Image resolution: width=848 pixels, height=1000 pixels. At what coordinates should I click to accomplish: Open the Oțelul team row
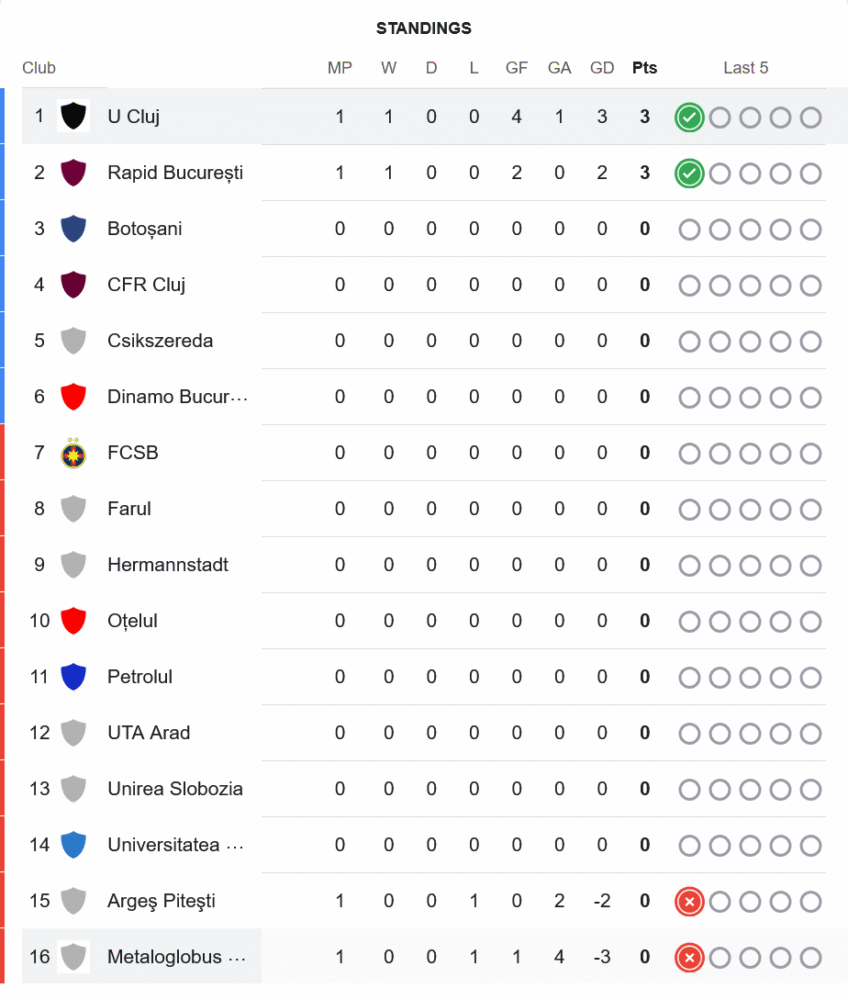133,620
